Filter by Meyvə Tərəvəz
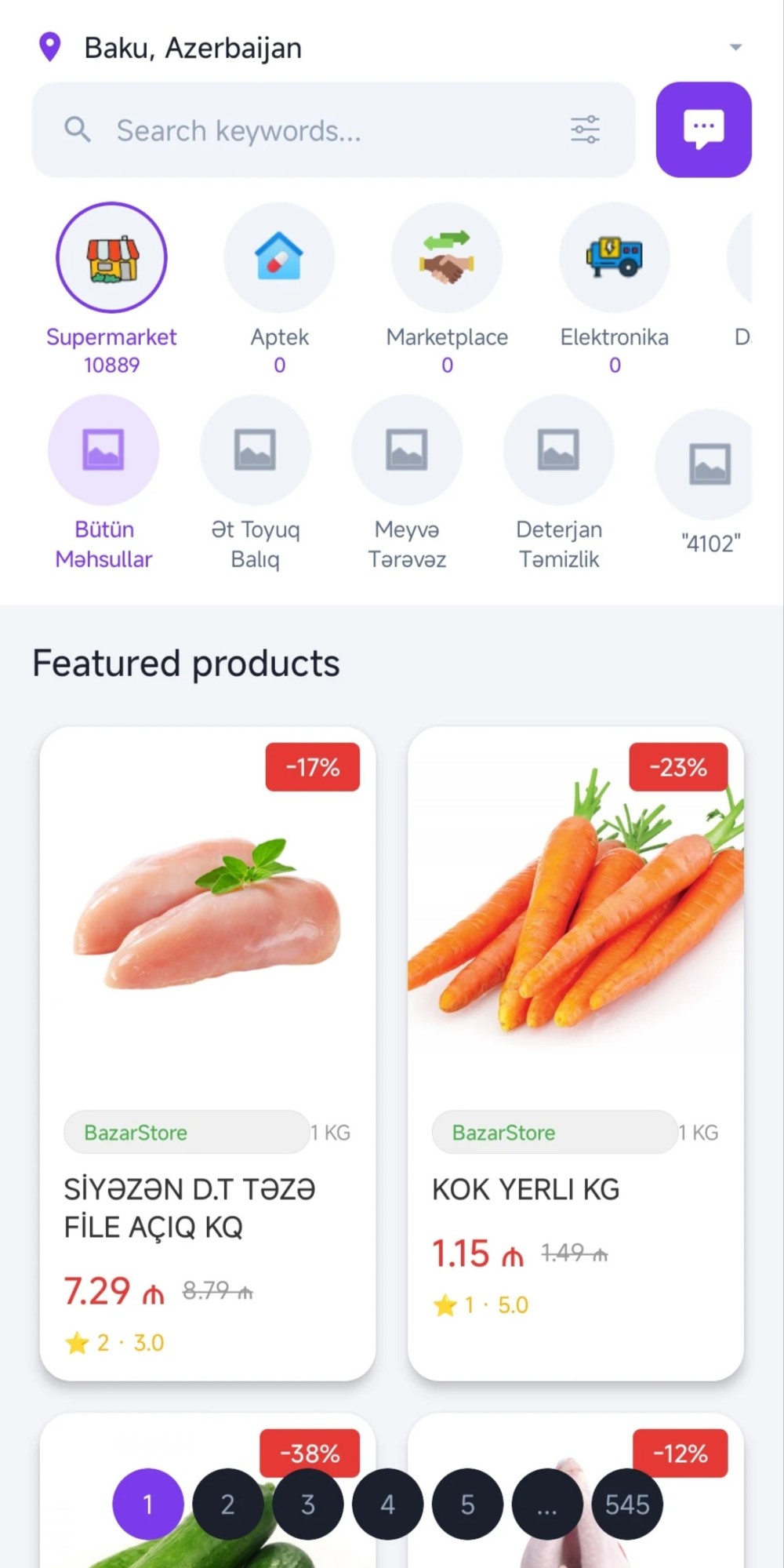 pyautogui.click(x=407, y=483)
